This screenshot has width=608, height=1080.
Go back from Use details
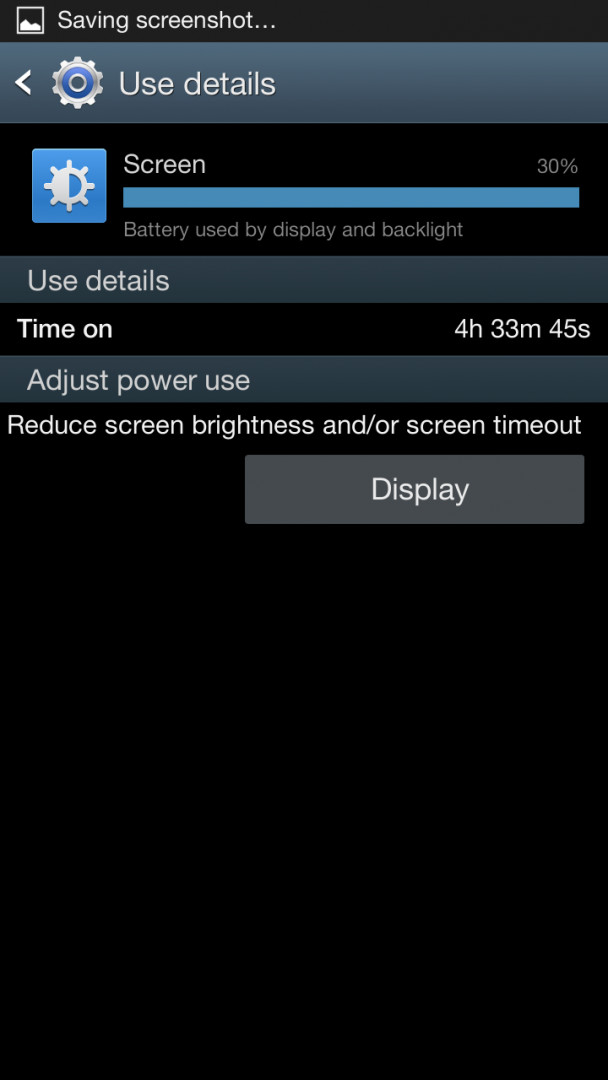point(23,83)
